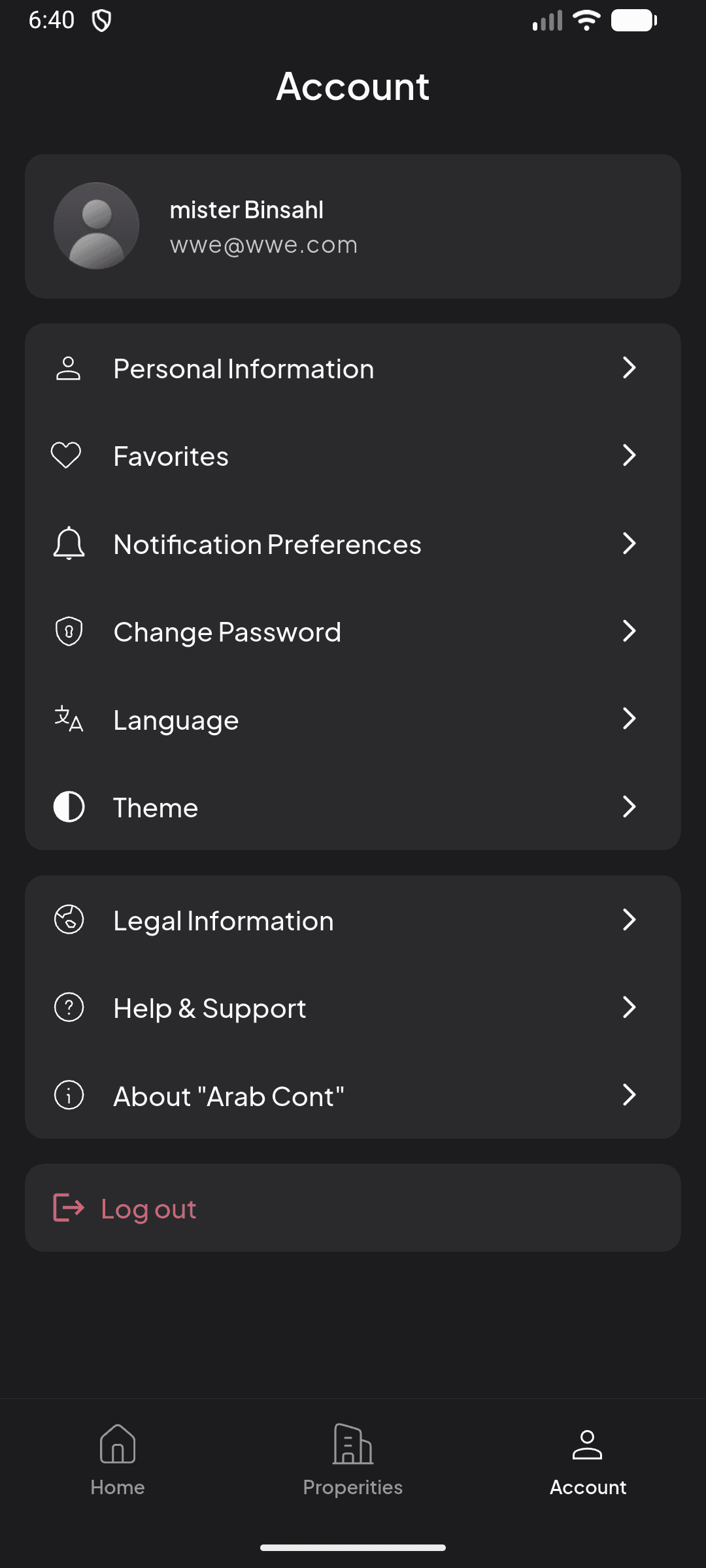Screen dimensions: 706x1568
Task: Select the Change Password shield icon
Action: click(x=68, y=631)
